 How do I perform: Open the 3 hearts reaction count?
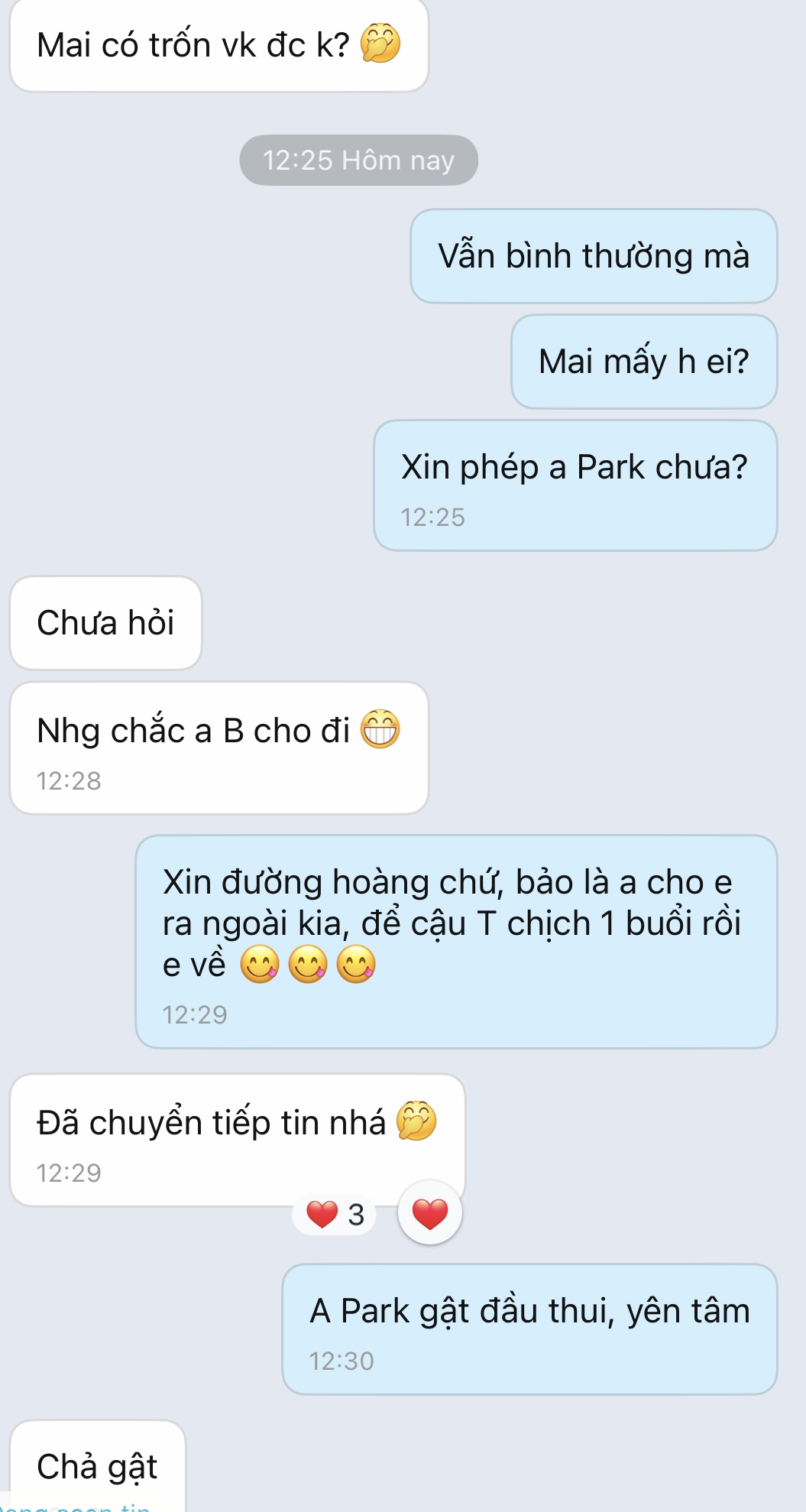tap(335, 1214)
